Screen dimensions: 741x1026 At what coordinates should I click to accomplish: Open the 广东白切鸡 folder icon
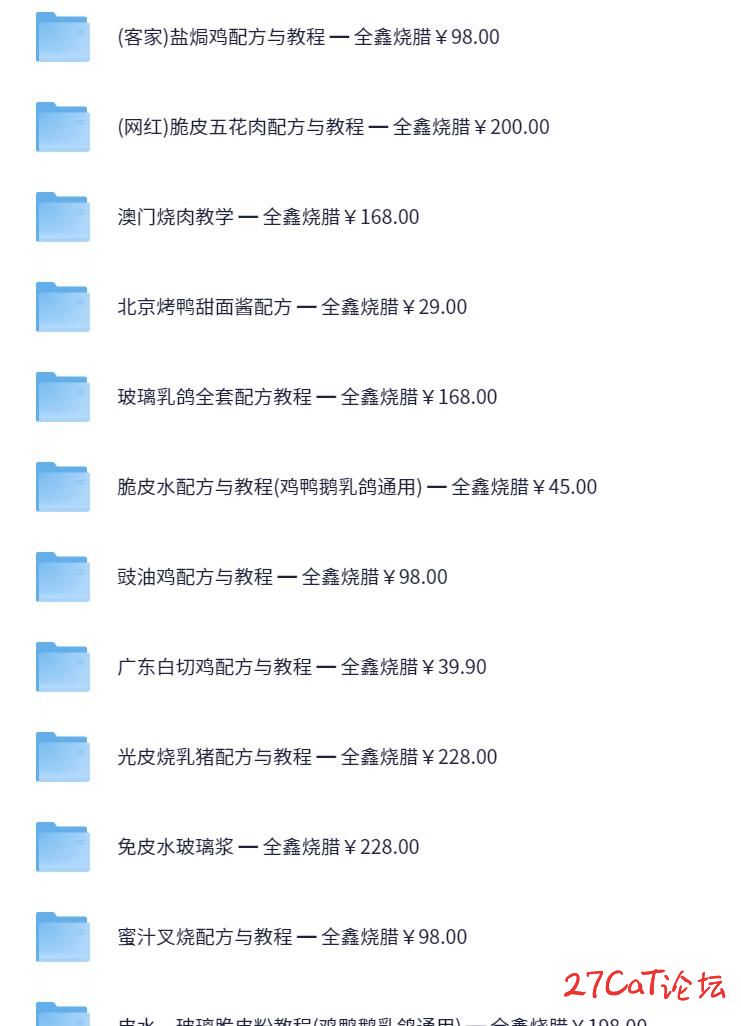tap(63, 667)
